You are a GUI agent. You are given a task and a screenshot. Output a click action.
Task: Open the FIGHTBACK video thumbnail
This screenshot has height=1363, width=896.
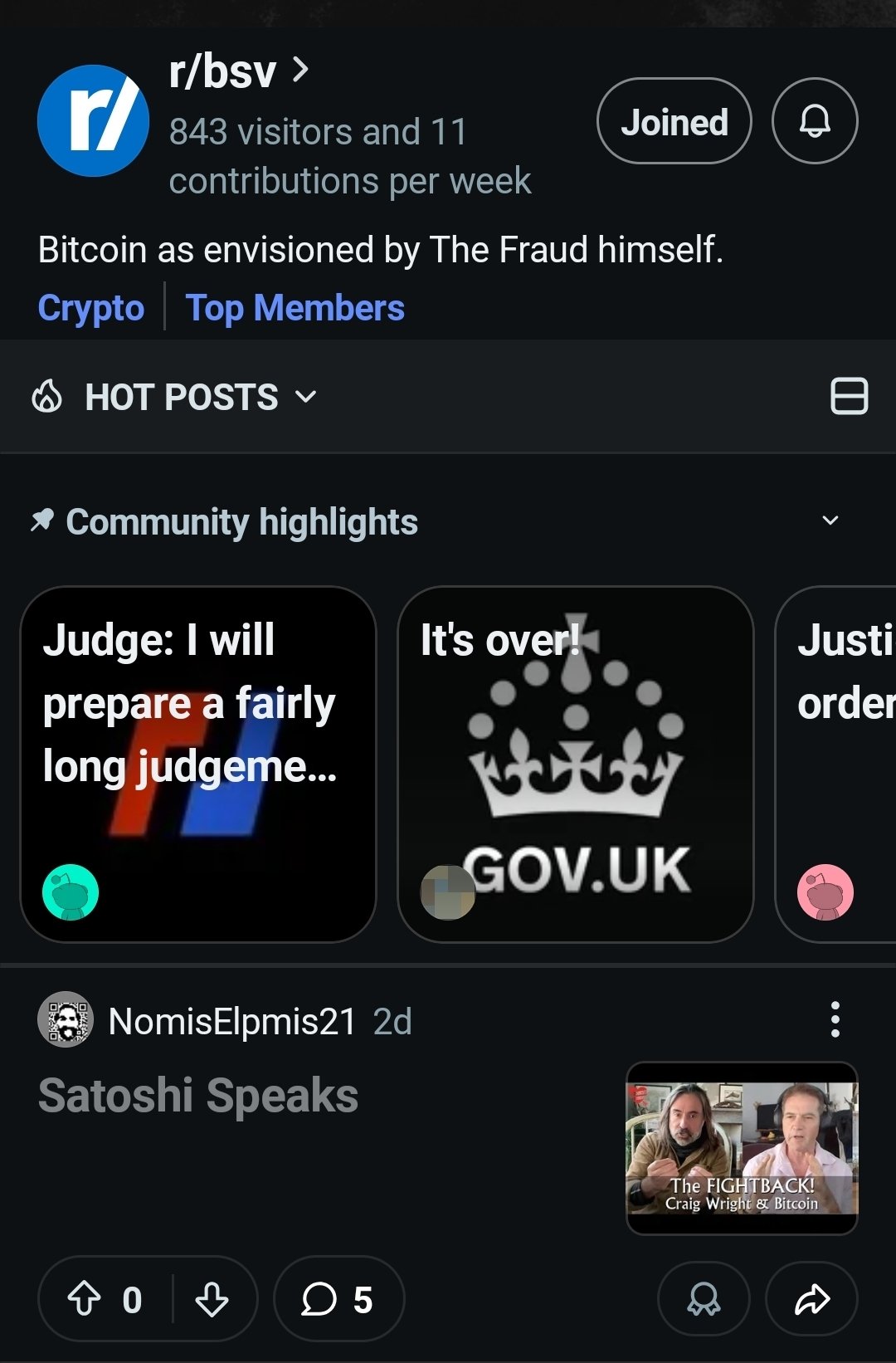coord(742,1148)
